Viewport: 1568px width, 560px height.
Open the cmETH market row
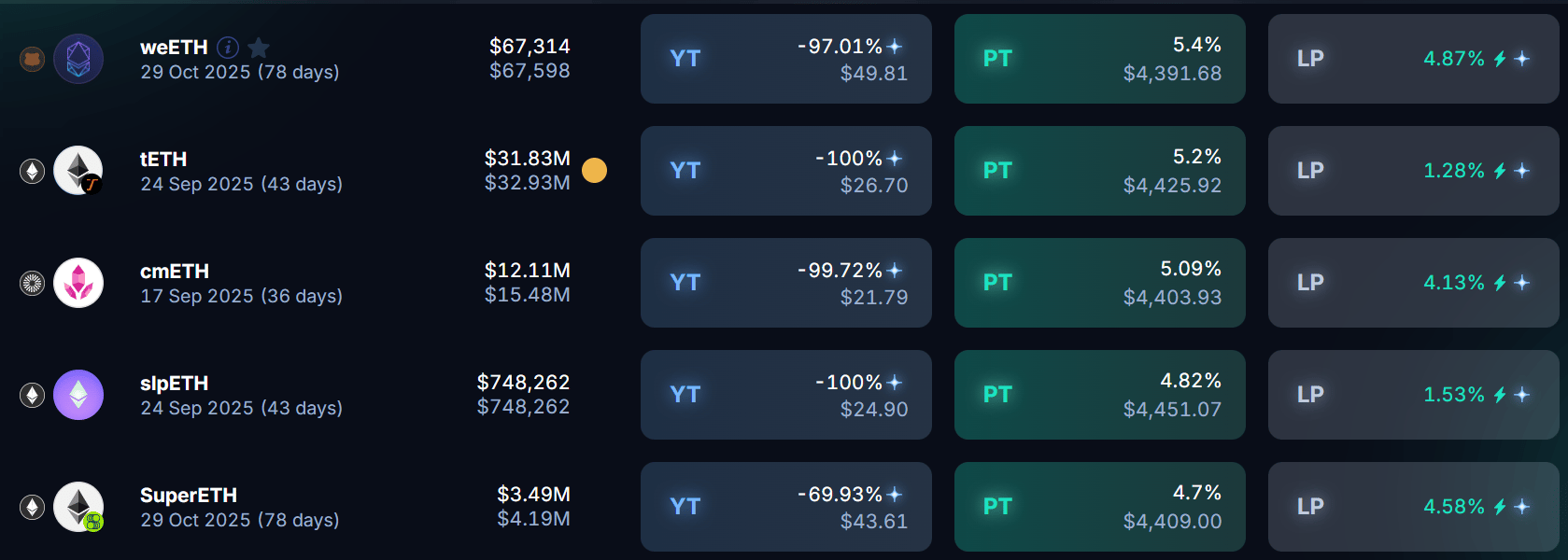click(x=240, y=283)
